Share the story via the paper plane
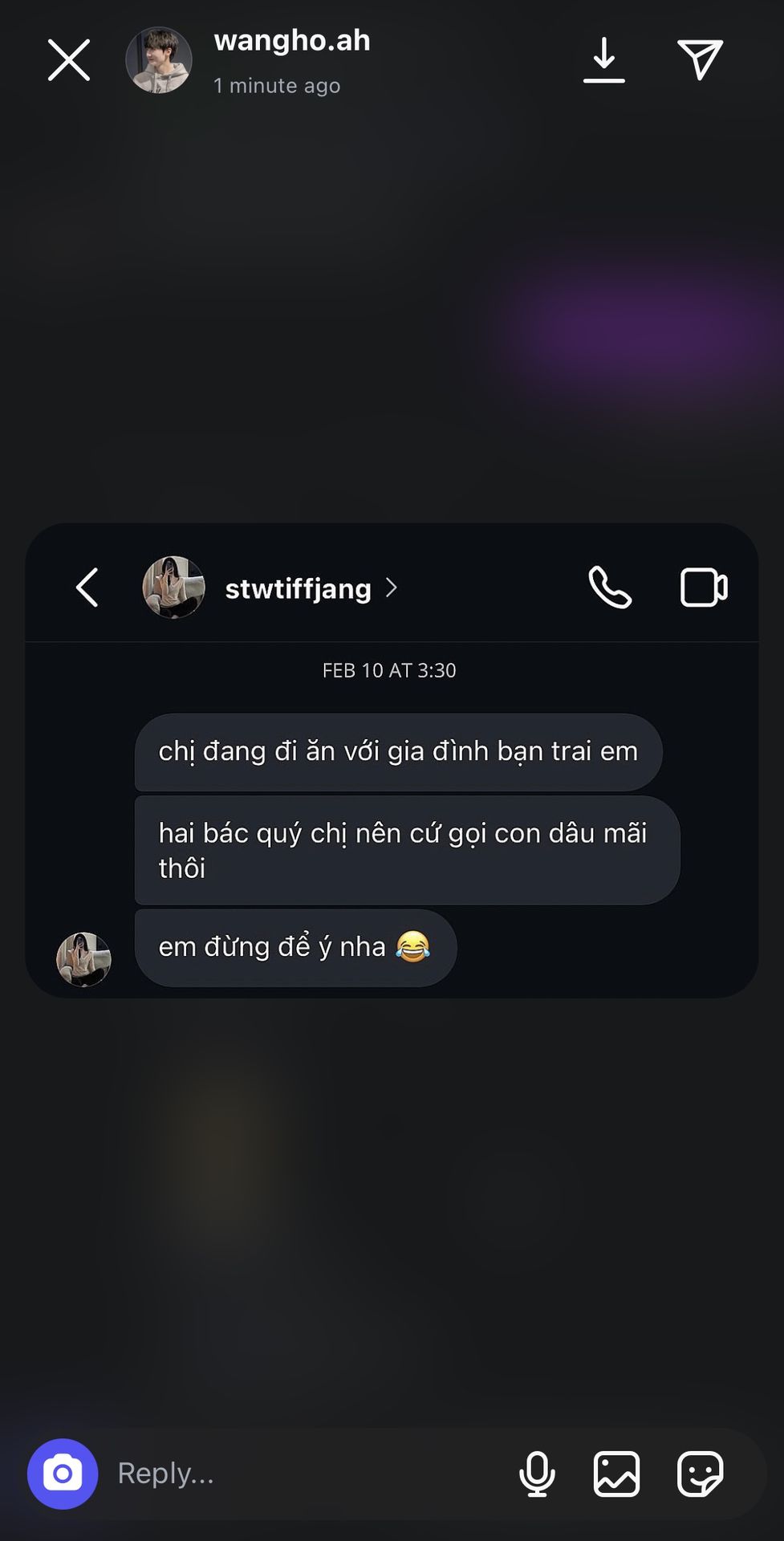This screenshot has width=784, height=1541. point(701,59)
